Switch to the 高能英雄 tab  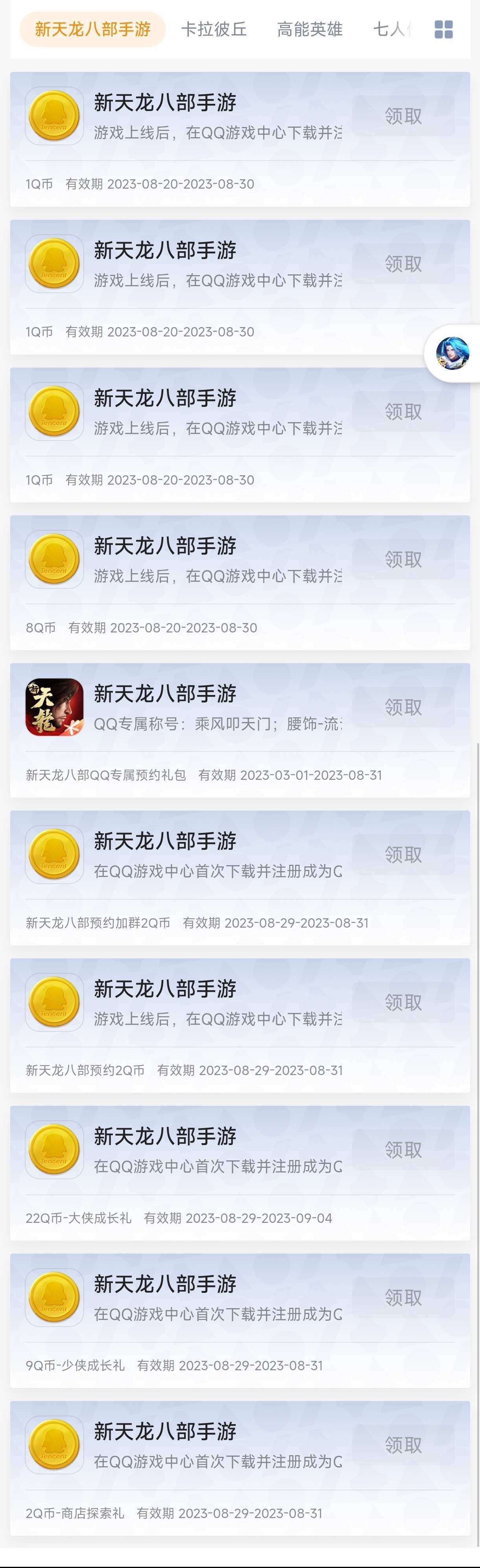[309, 29]
